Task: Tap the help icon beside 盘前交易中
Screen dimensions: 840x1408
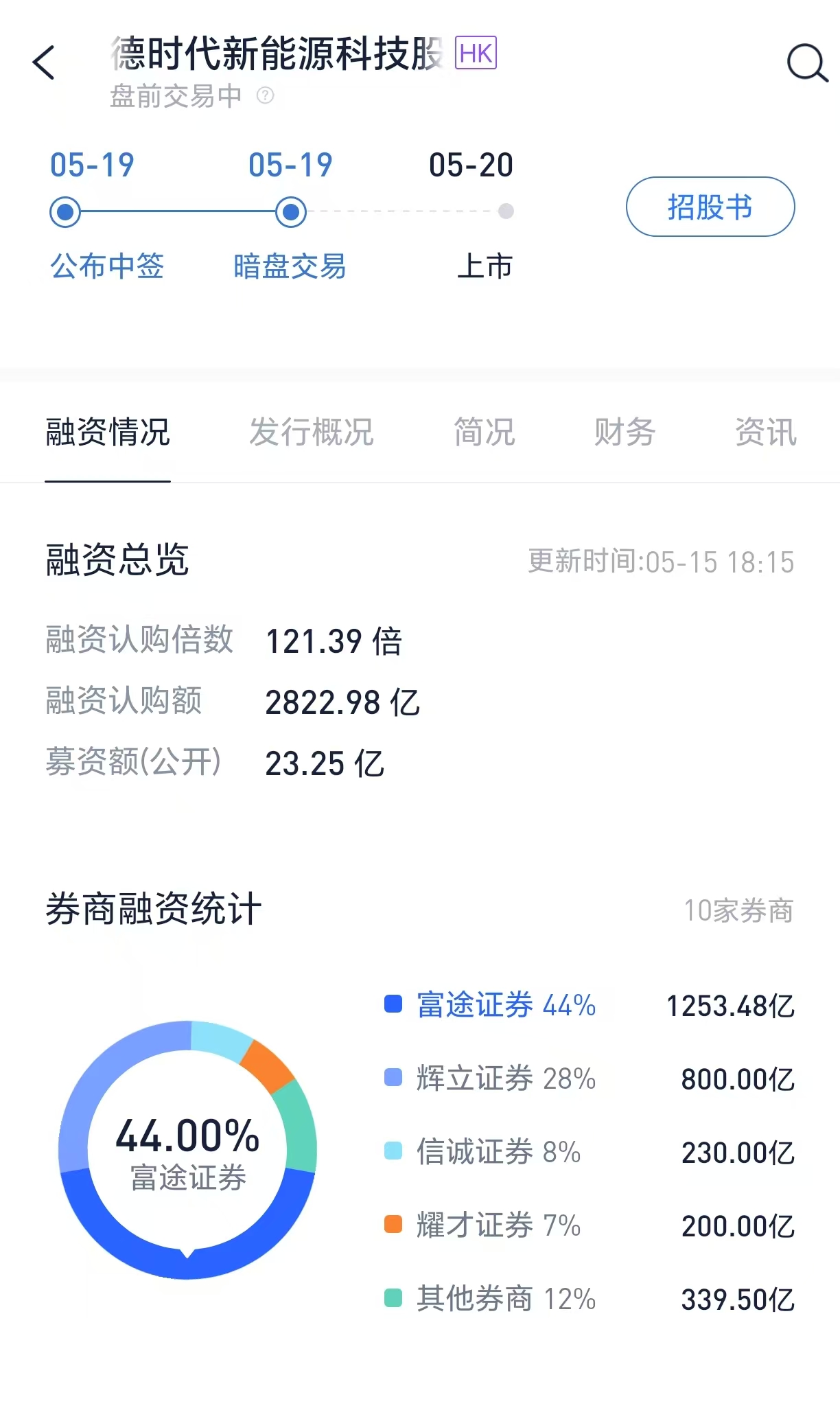Action: point(266,95)
